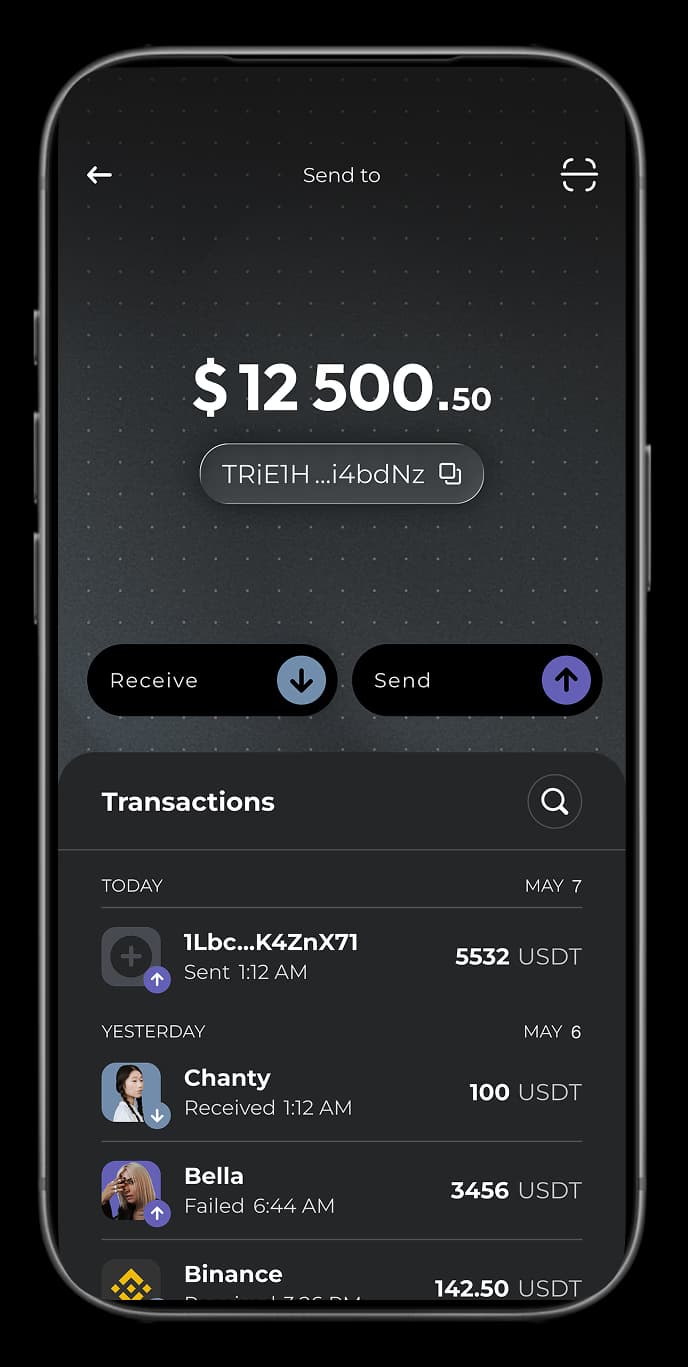View Bella's failed 3456 USDT transaction
This screenshot has height=1367, width=688.
tap(341, 1190)
